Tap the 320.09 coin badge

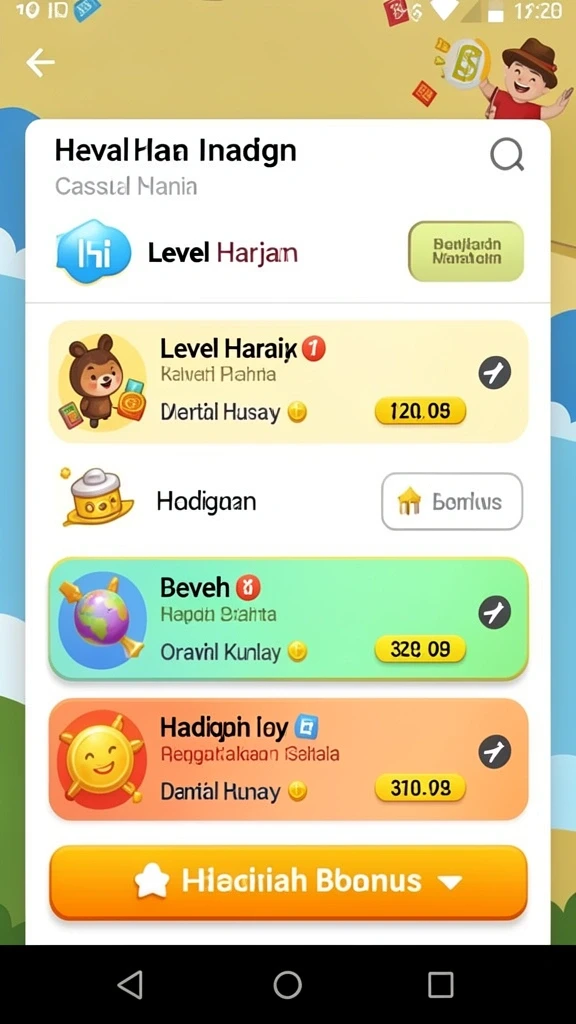(420, 649)
